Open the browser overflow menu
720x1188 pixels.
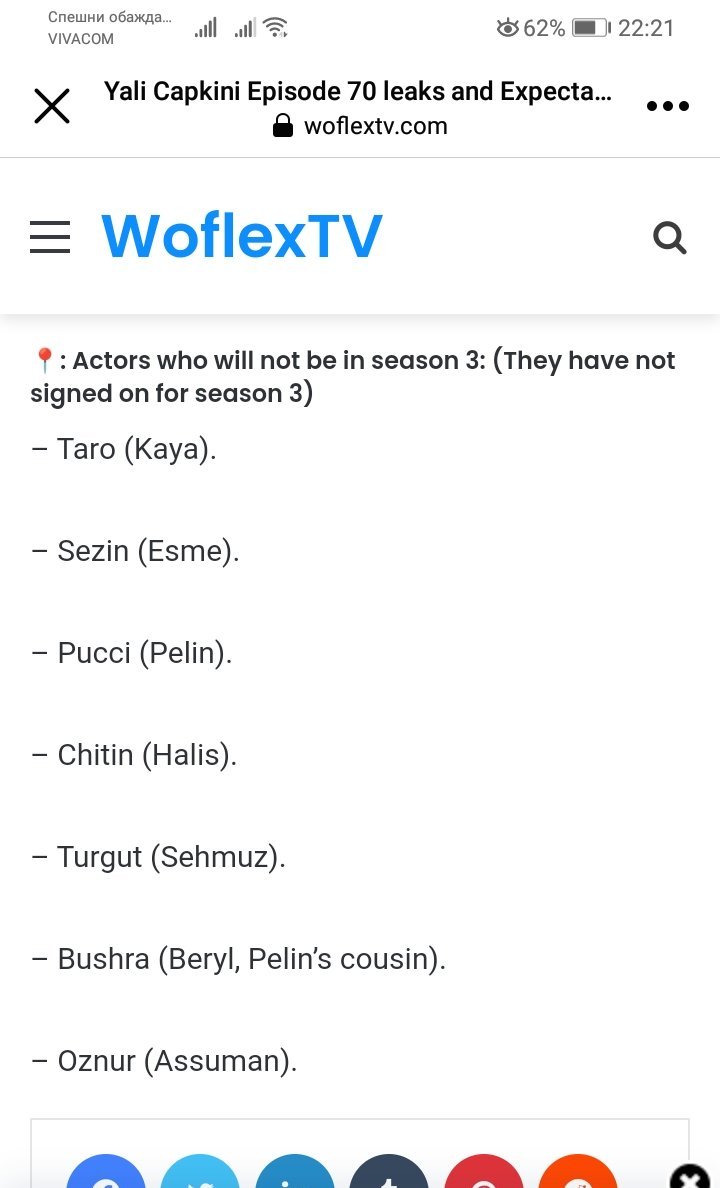click(x=668, y=106)
